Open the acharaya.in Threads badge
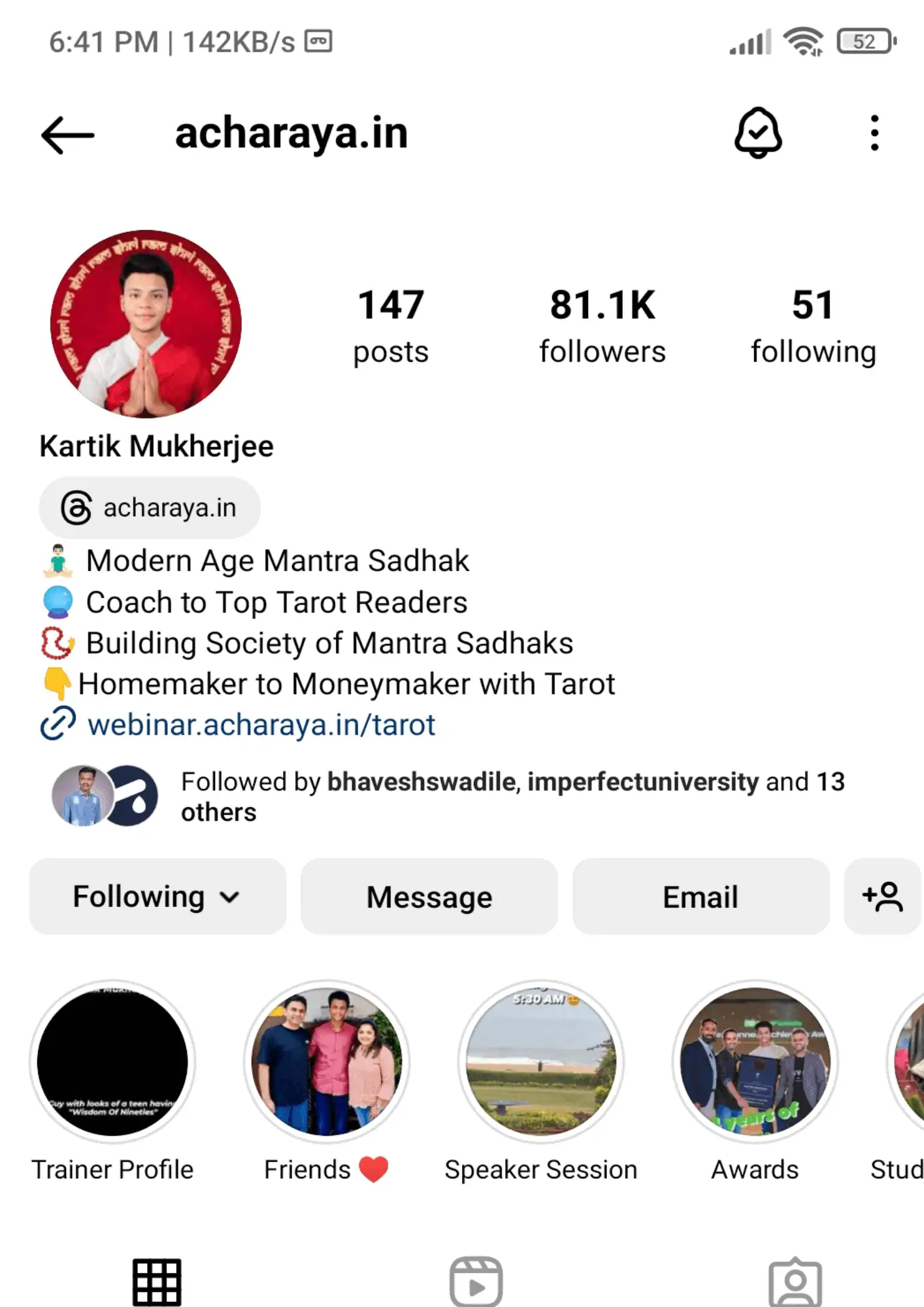The width and height of the screenshot is (924, 1307). pos(150,508)
